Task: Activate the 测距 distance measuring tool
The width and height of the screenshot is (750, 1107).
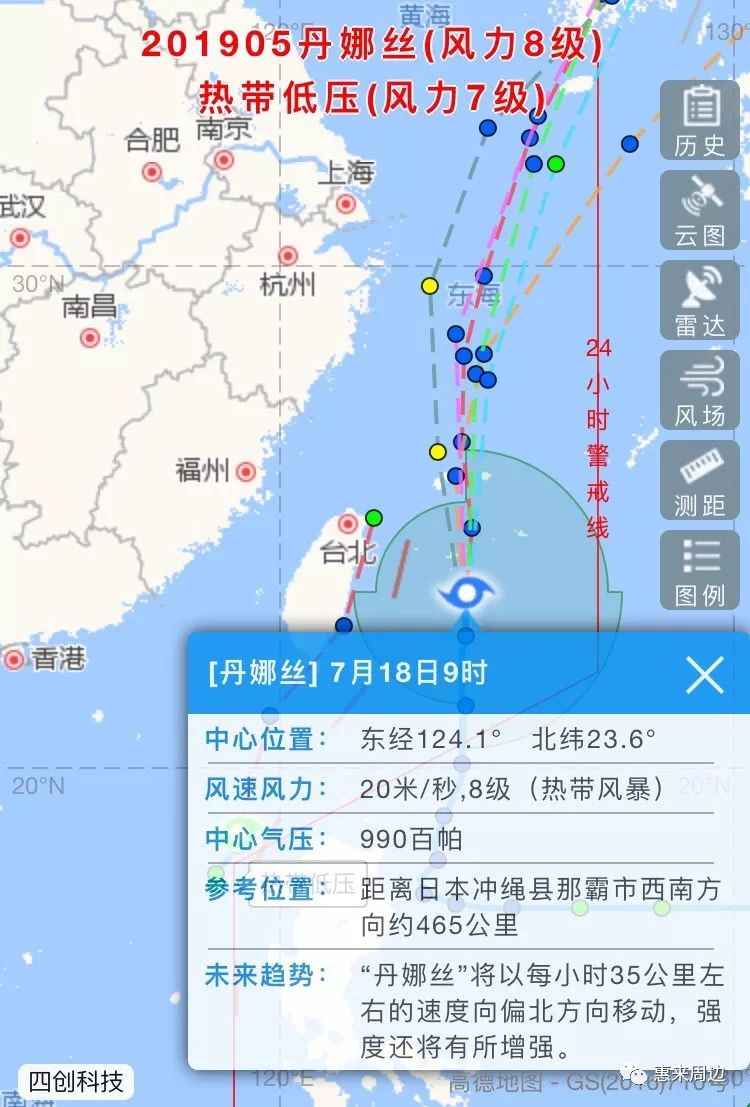Action: 699,481
